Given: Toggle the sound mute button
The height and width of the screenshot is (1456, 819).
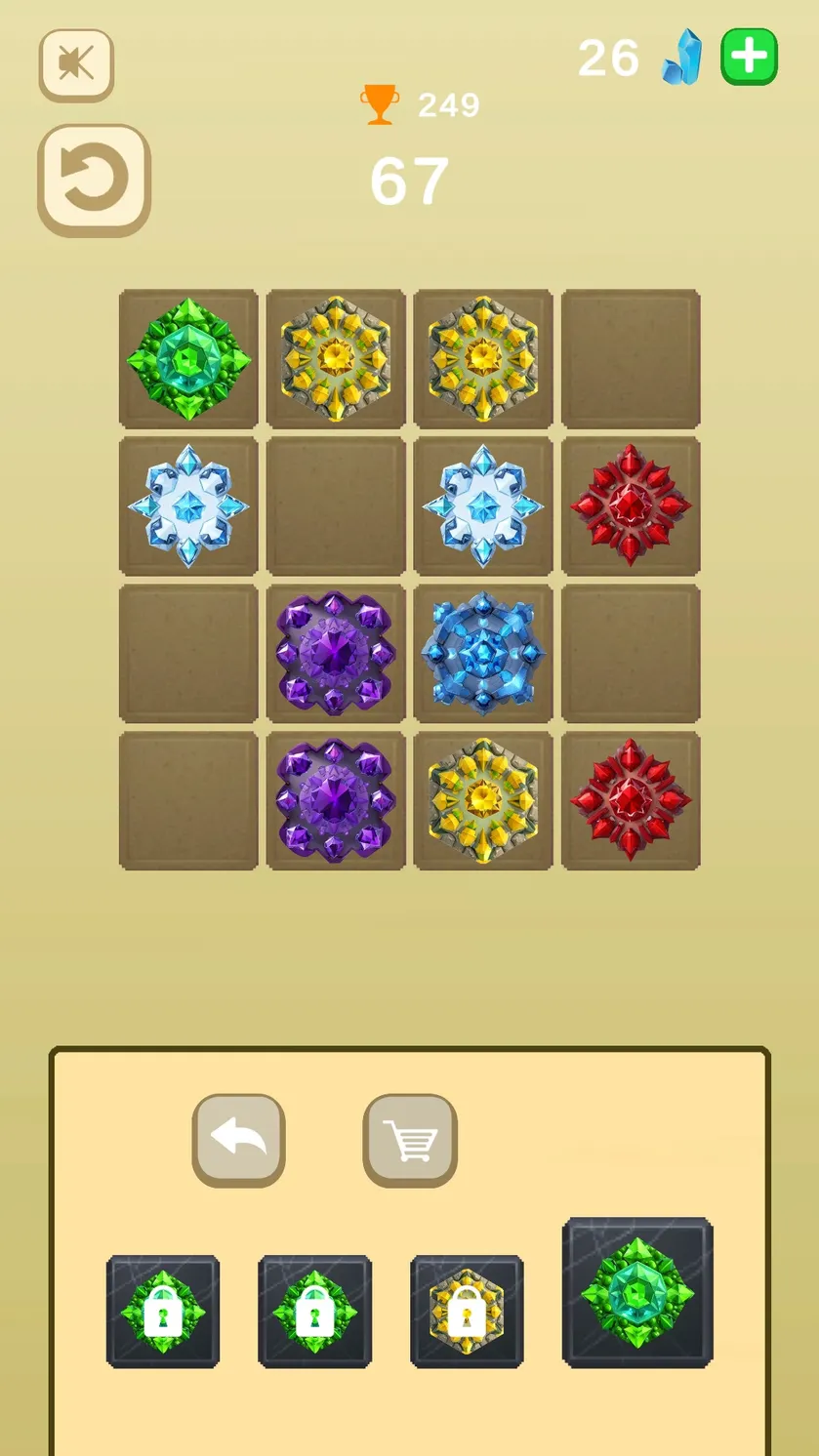Looking at the screenshot, I should point(76,65).
